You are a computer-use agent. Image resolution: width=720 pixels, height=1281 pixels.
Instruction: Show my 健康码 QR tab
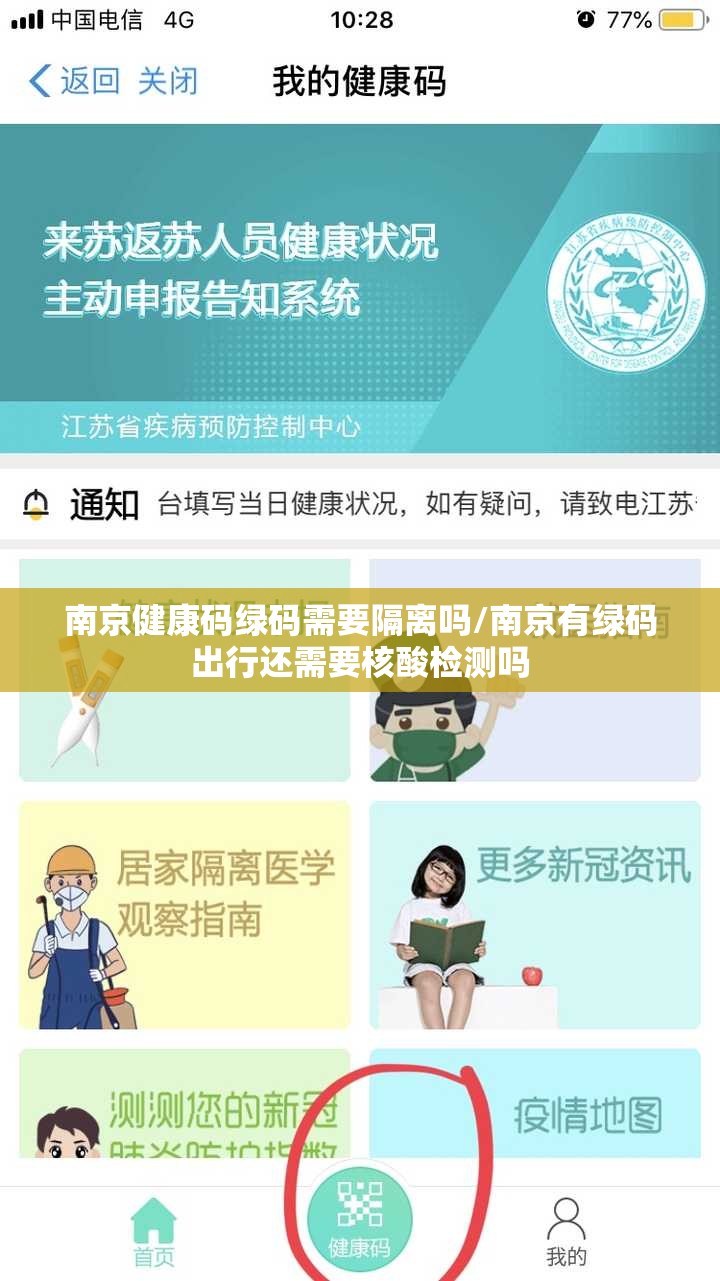(x=359, y=1220)
